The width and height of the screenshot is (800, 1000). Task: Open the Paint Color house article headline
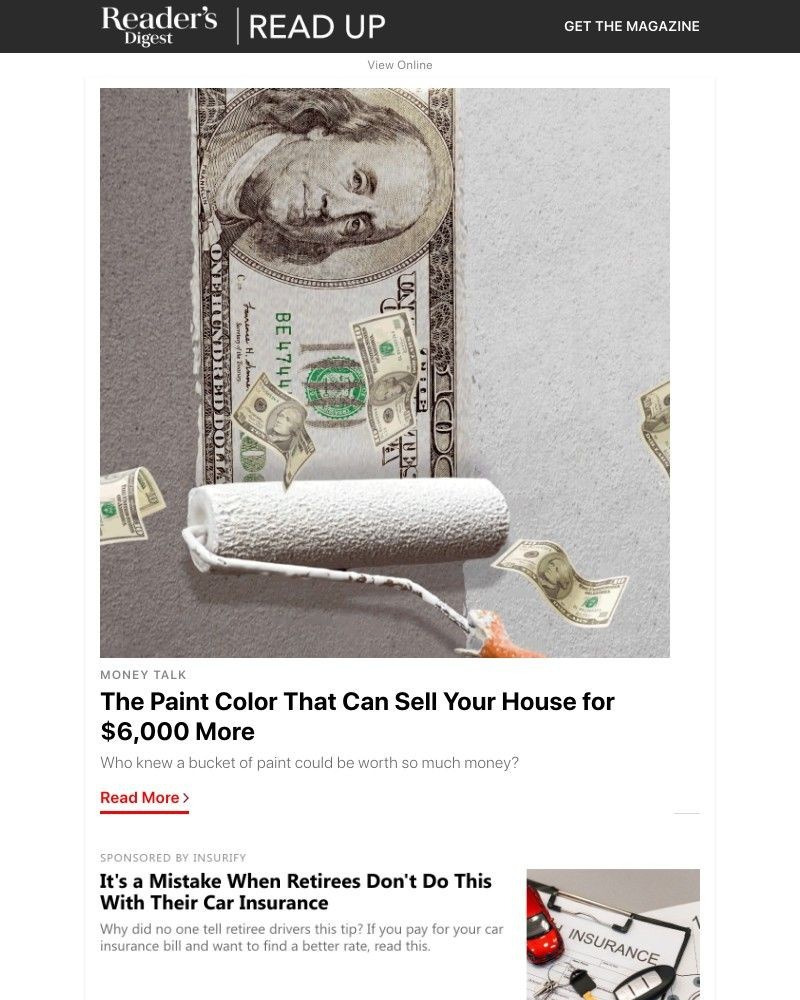[357, 716]
